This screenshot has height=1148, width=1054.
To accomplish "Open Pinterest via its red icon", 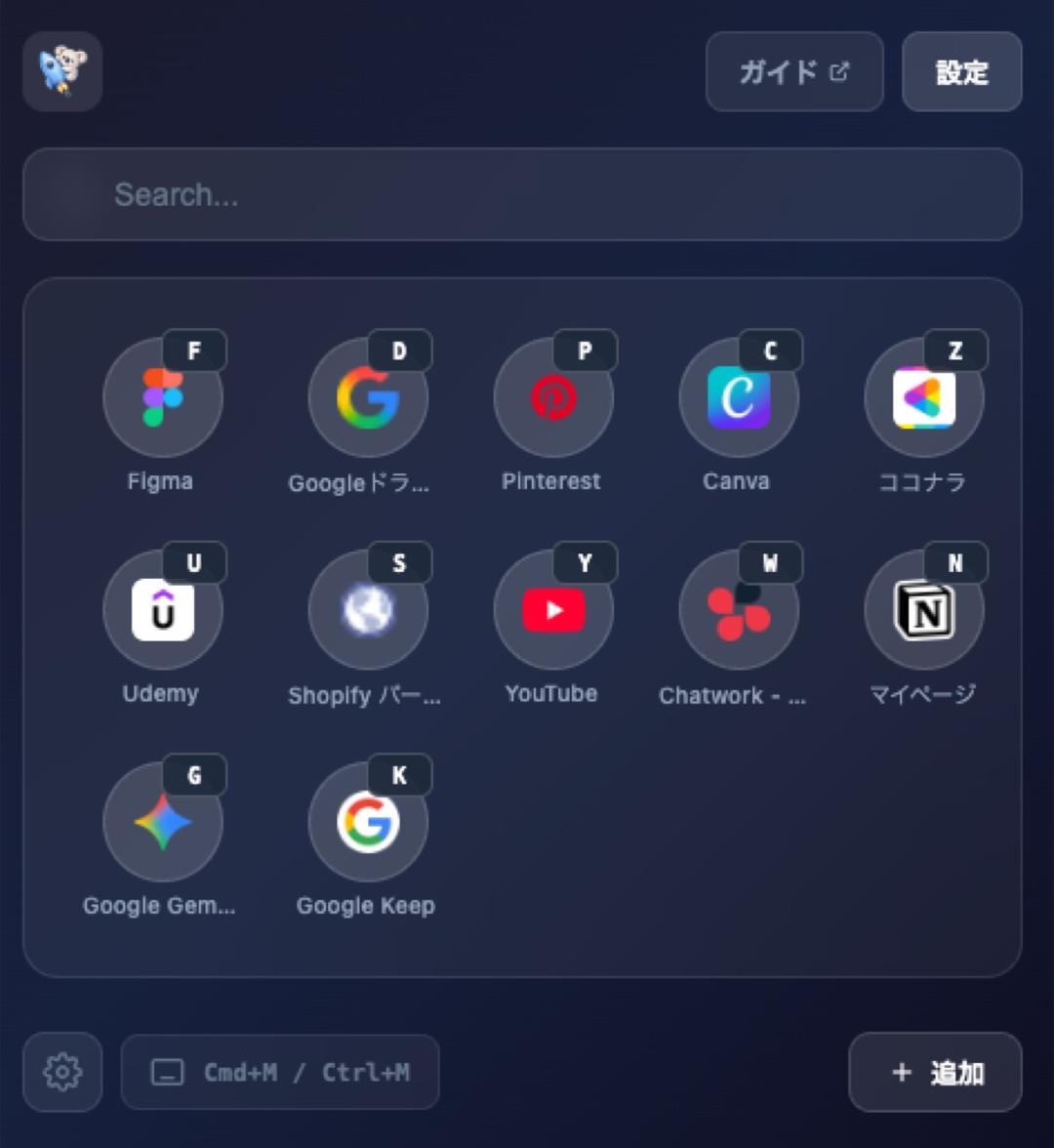I will click(x=553, y=395).
